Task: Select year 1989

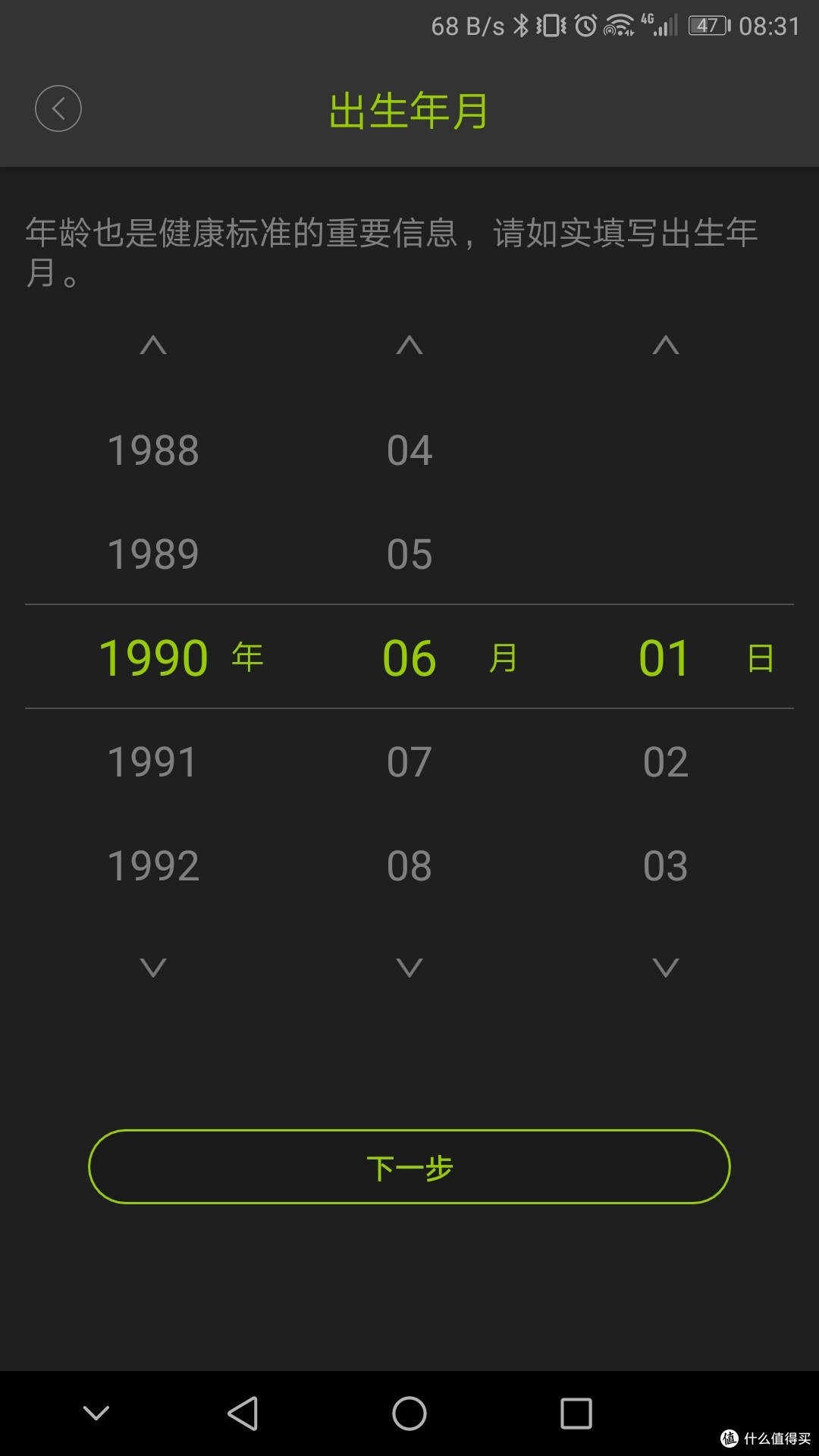Action: pyautogui.click(x=153, y=554)
